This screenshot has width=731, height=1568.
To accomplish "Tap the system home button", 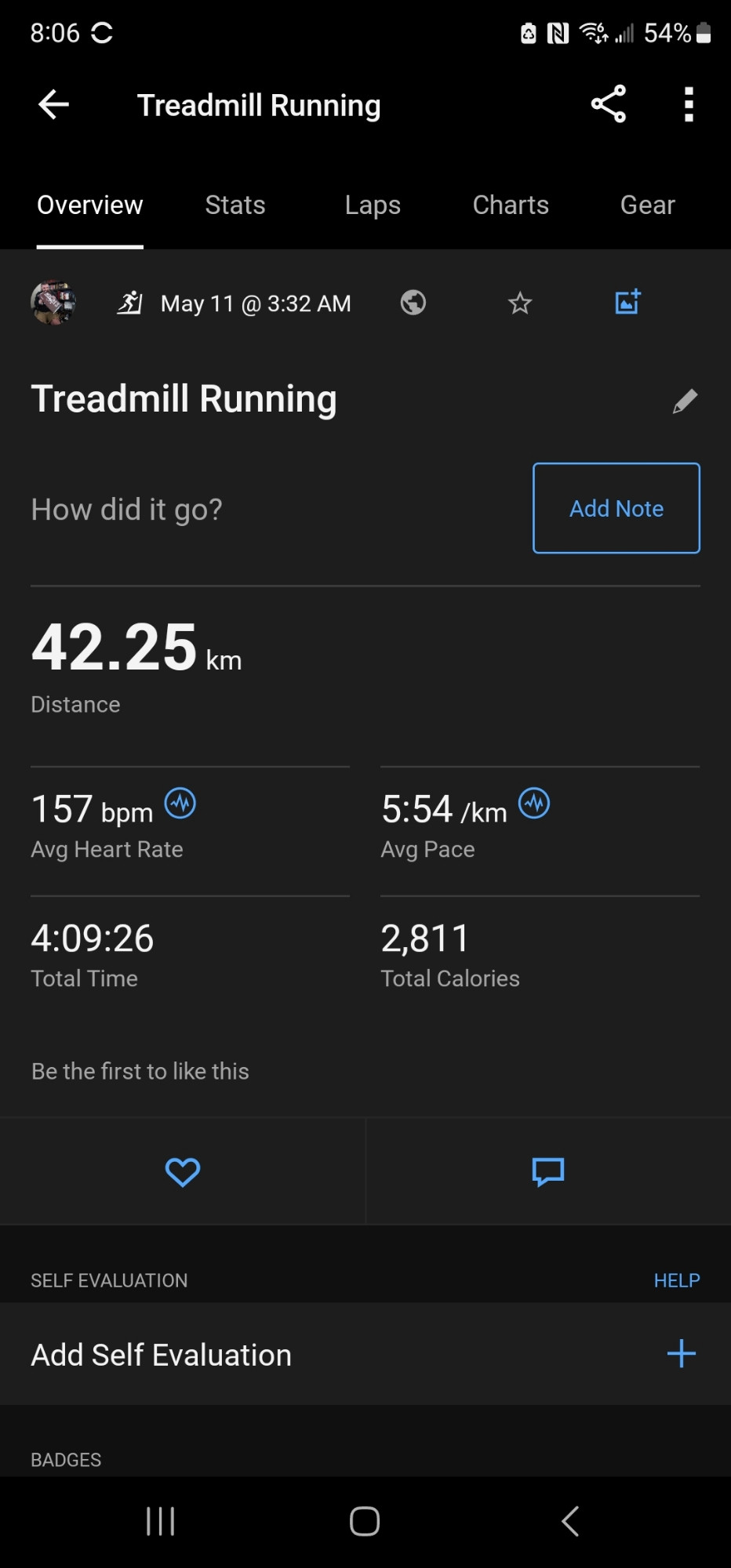I will tap(365, 1521).
